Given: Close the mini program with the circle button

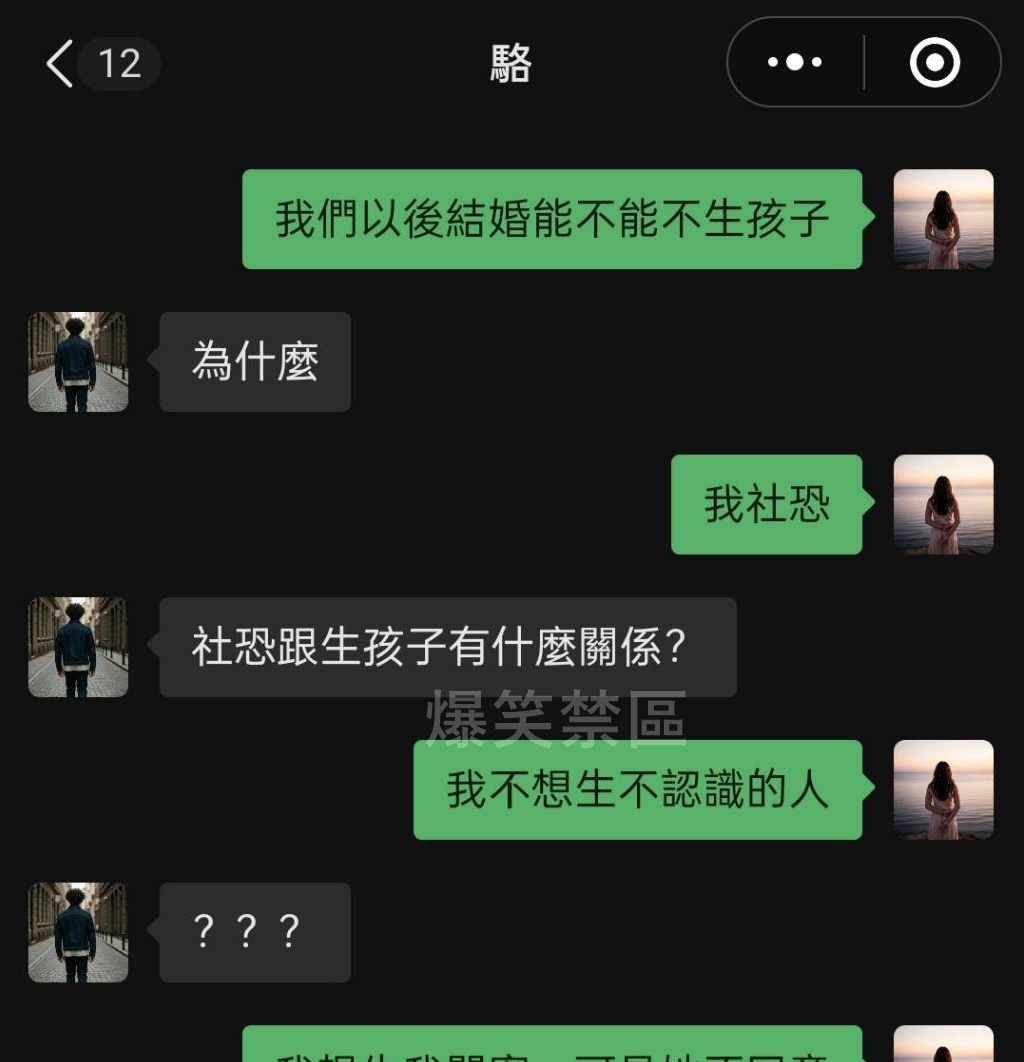Looking at the screenshot, I should click(x=934, y=63).
